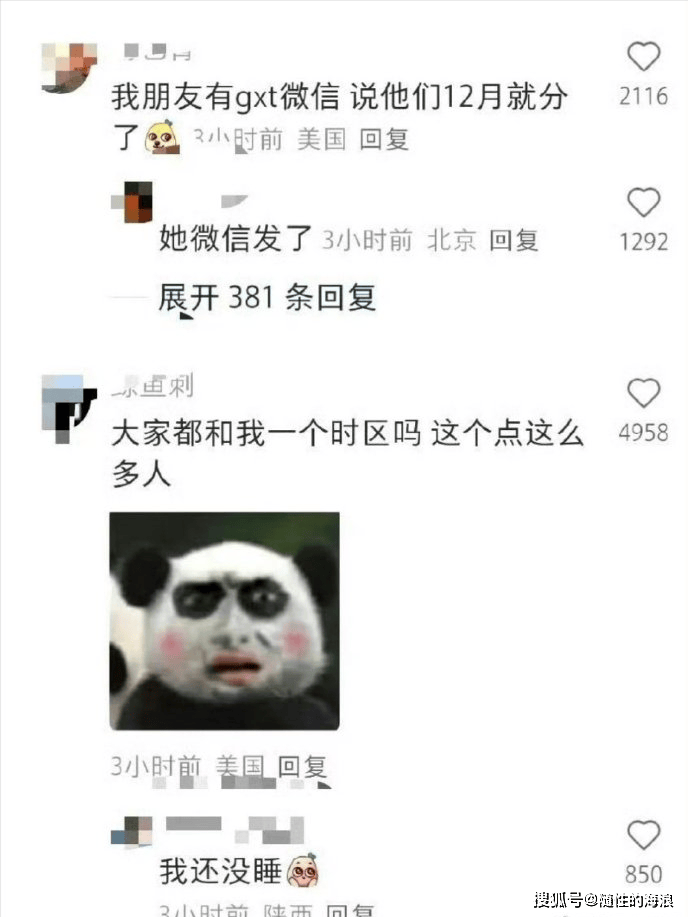Screen dimensions: 688x917
Task: Like the comment about gxt微信
Action: 643,56
